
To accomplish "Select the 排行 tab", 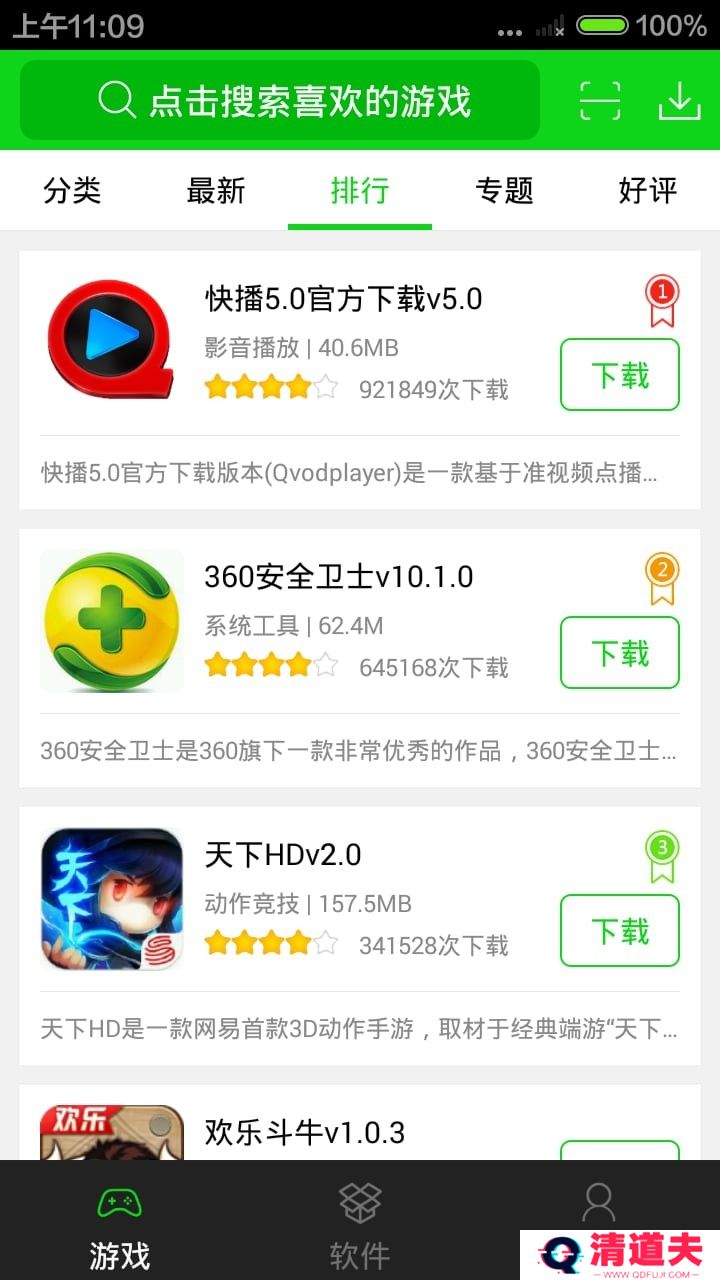I will 360,190.
